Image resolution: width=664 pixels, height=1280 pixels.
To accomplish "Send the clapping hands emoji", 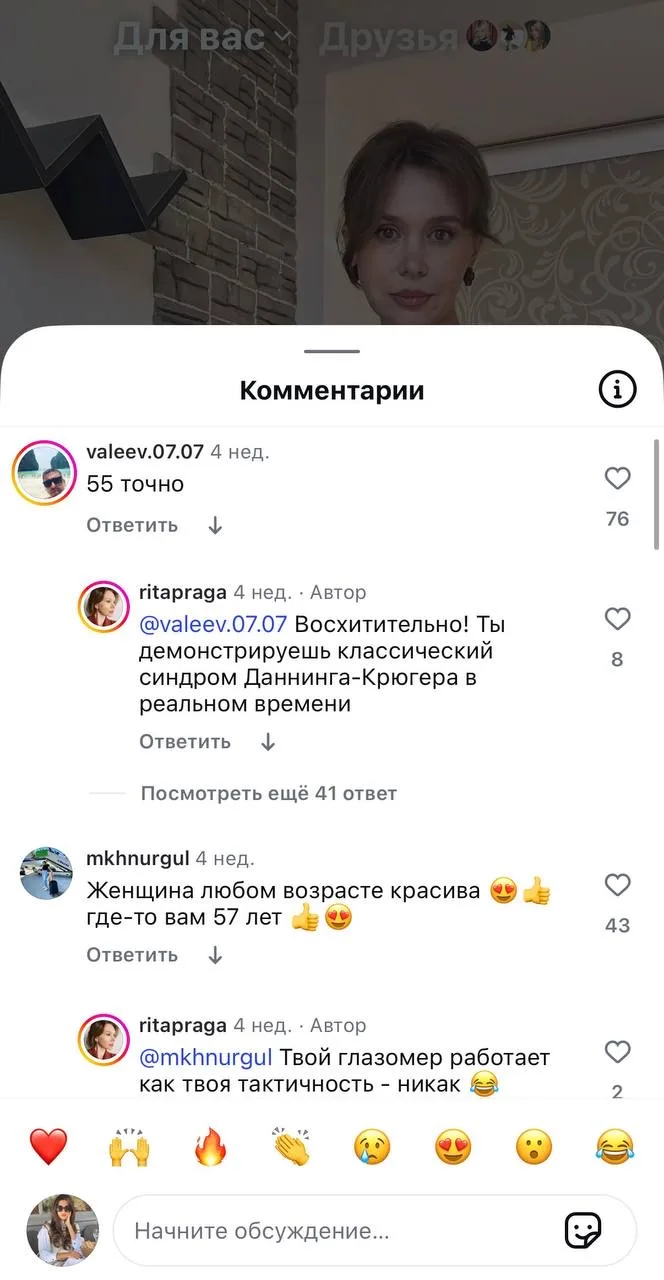I will [291, 1146].
